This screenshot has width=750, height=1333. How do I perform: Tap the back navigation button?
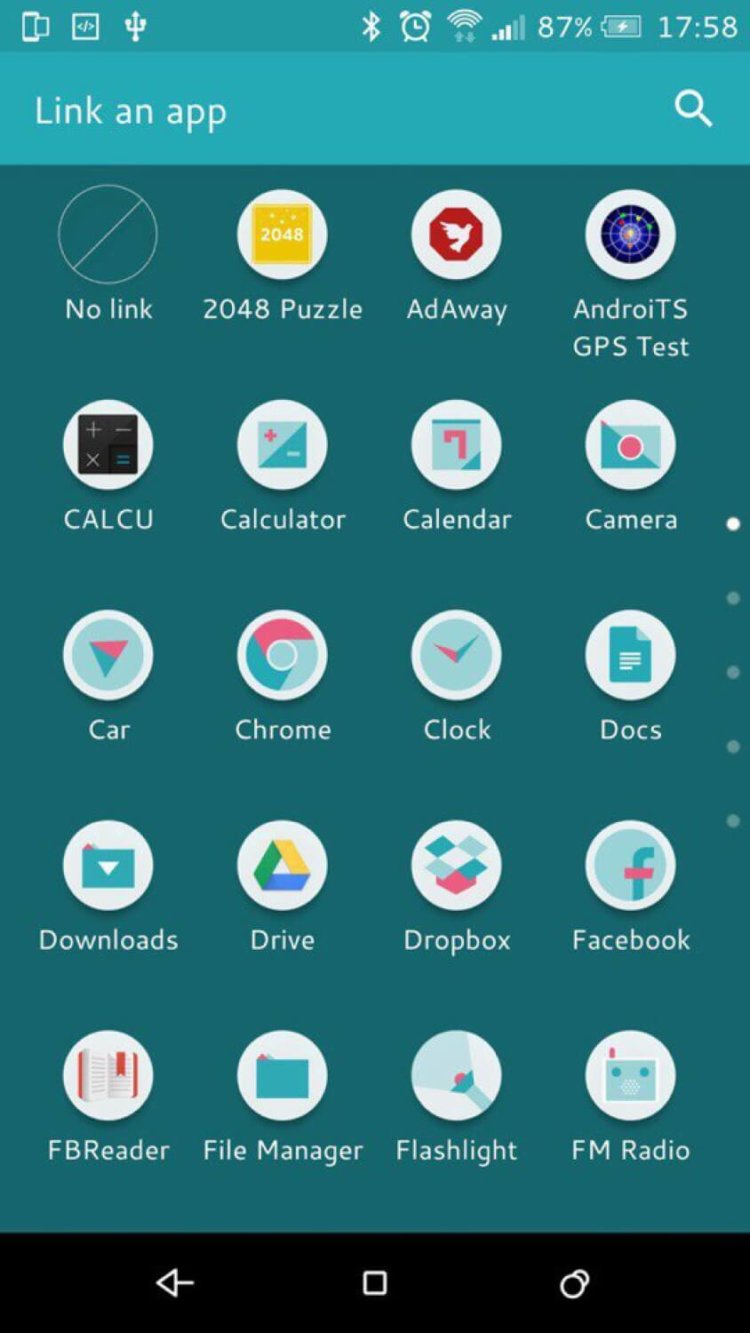click(x=175, y=1283)
